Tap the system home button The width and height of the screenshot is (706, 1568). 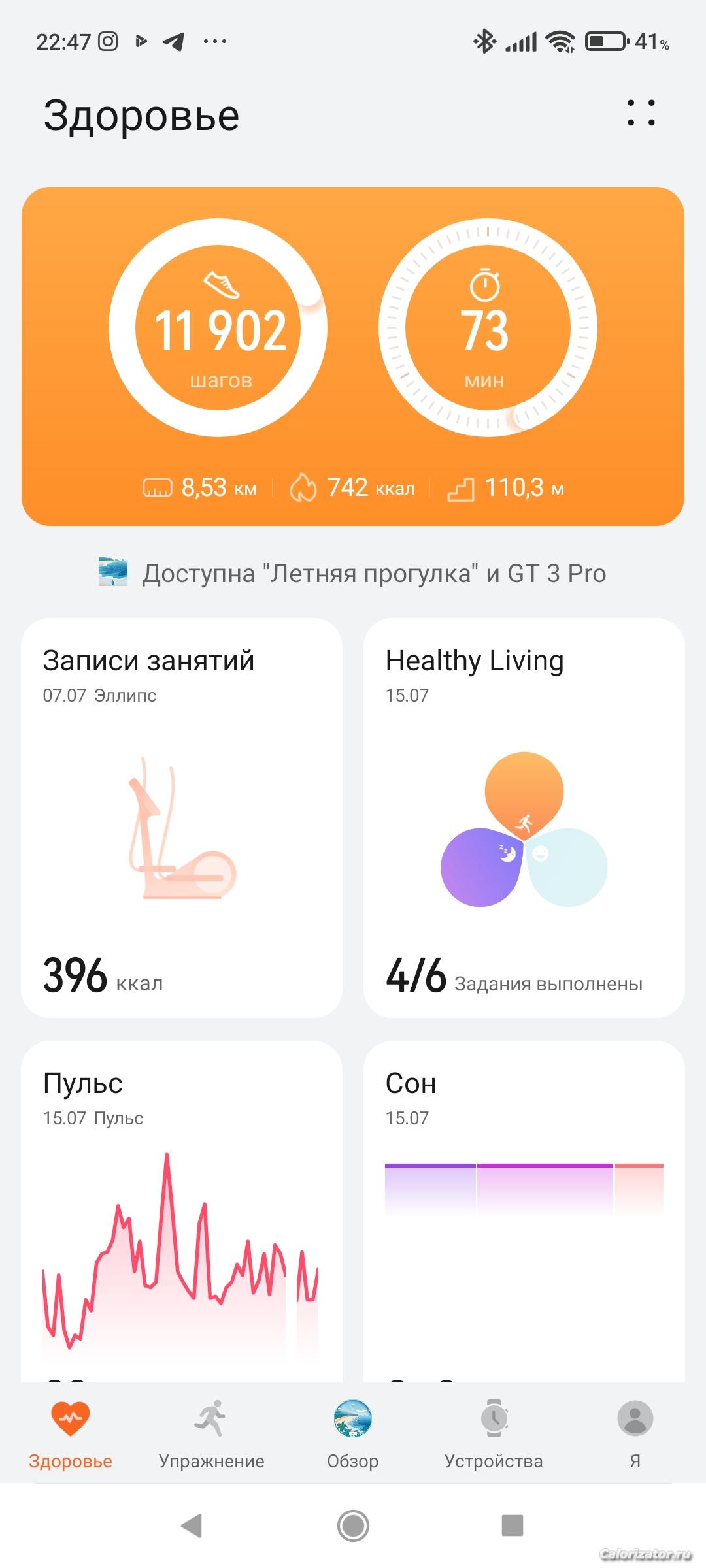[353, 1526]
